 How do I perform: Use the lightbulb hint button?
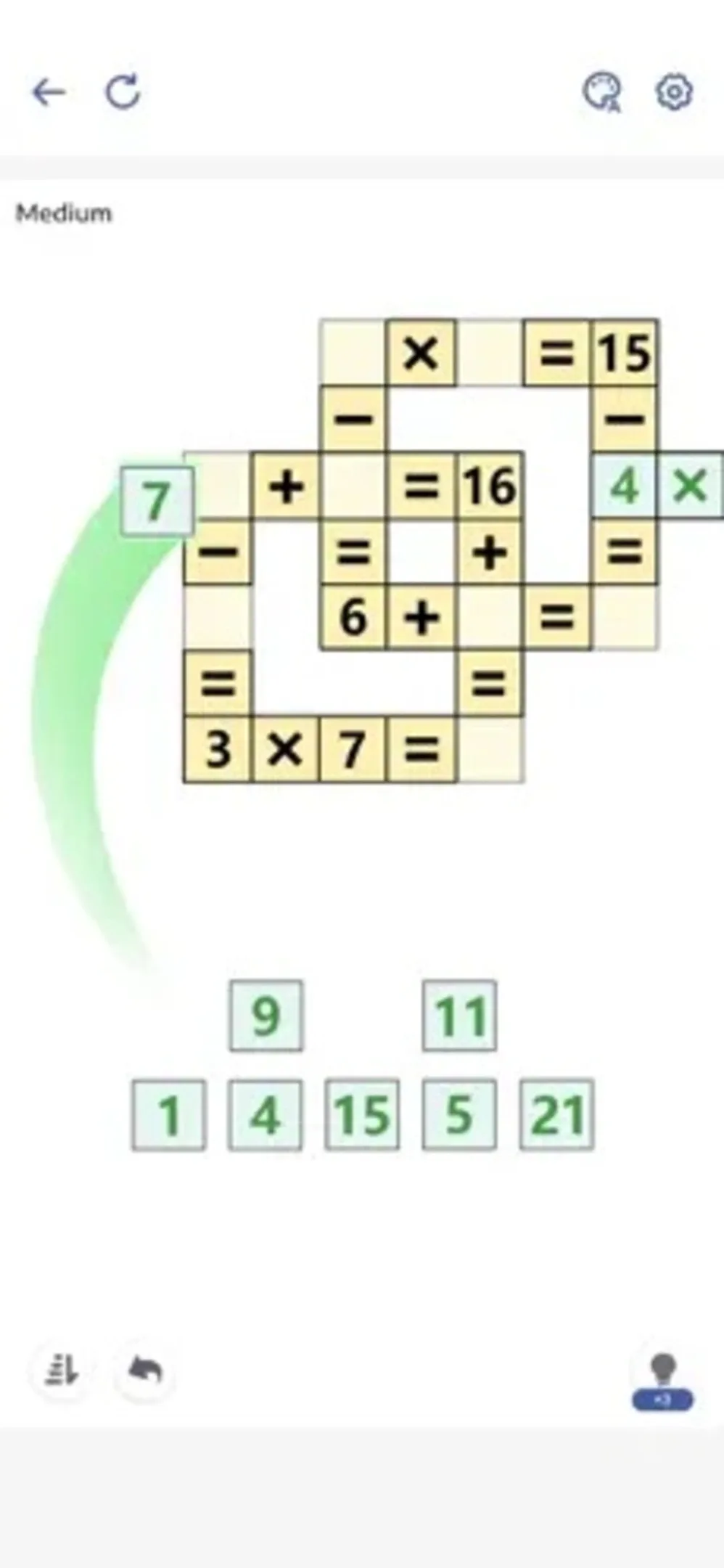point(662,1378)
